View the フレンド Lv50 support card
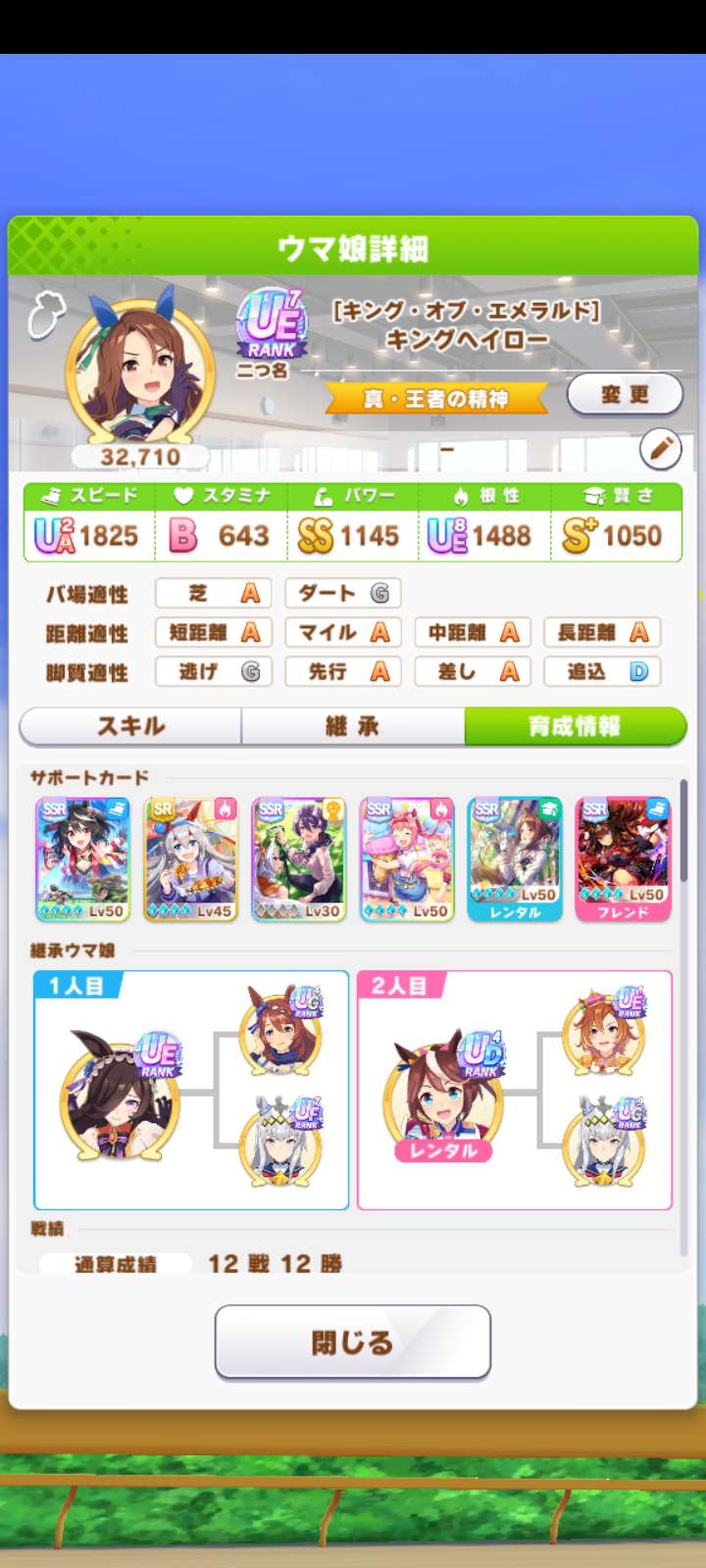 pyautogui.click(x=623, y=859)
